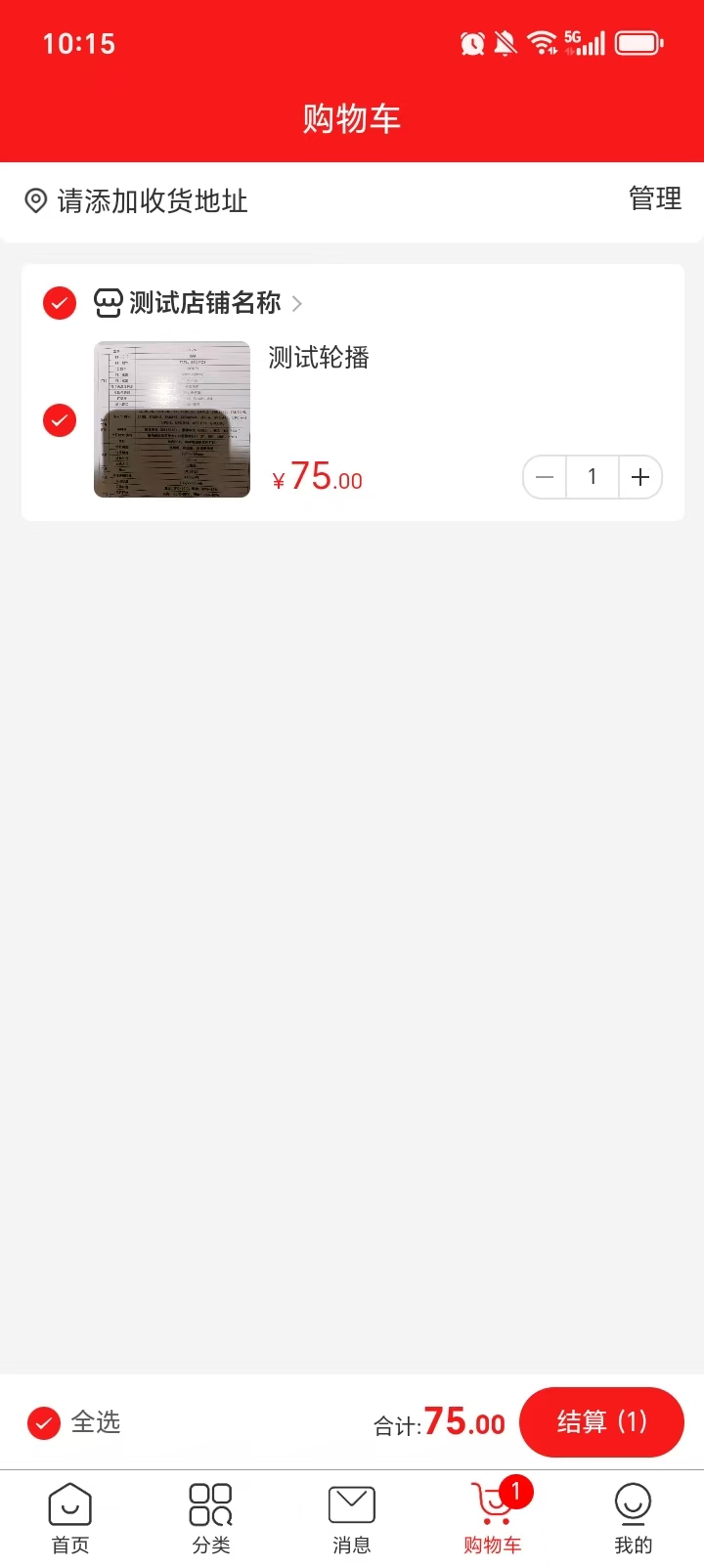
Task: Switch to the 分类 tab
Action: [211, 1518]
